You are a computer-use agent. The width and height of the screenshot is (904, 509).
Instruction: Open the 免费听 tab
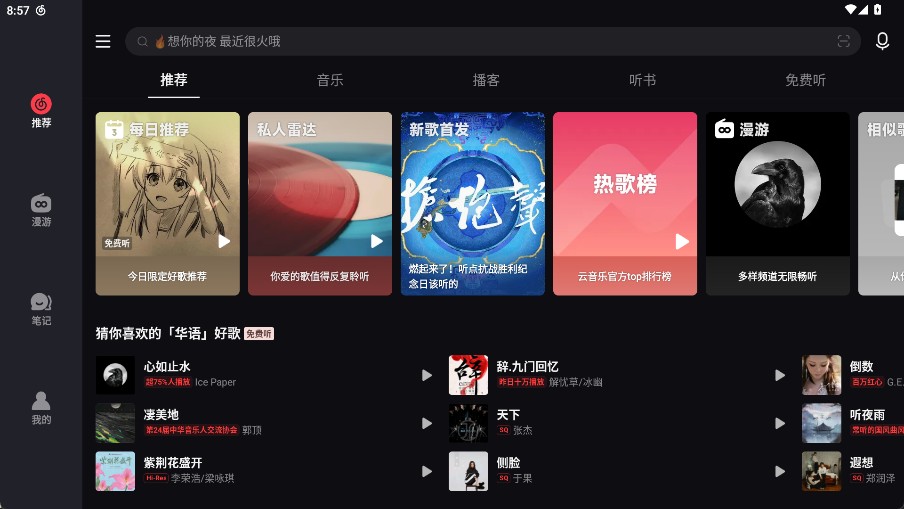pyautogui.click(x=805, y=80)
